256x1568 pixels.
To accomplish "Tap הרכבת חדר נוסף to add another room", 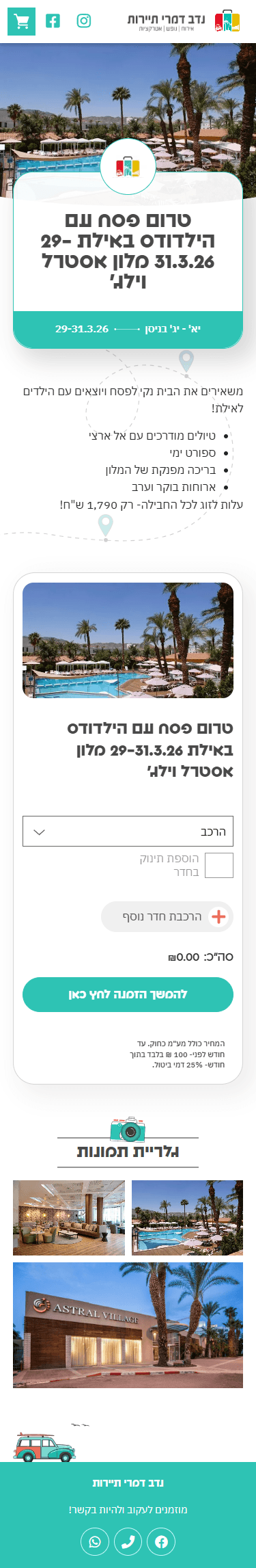I will (167, 917).
